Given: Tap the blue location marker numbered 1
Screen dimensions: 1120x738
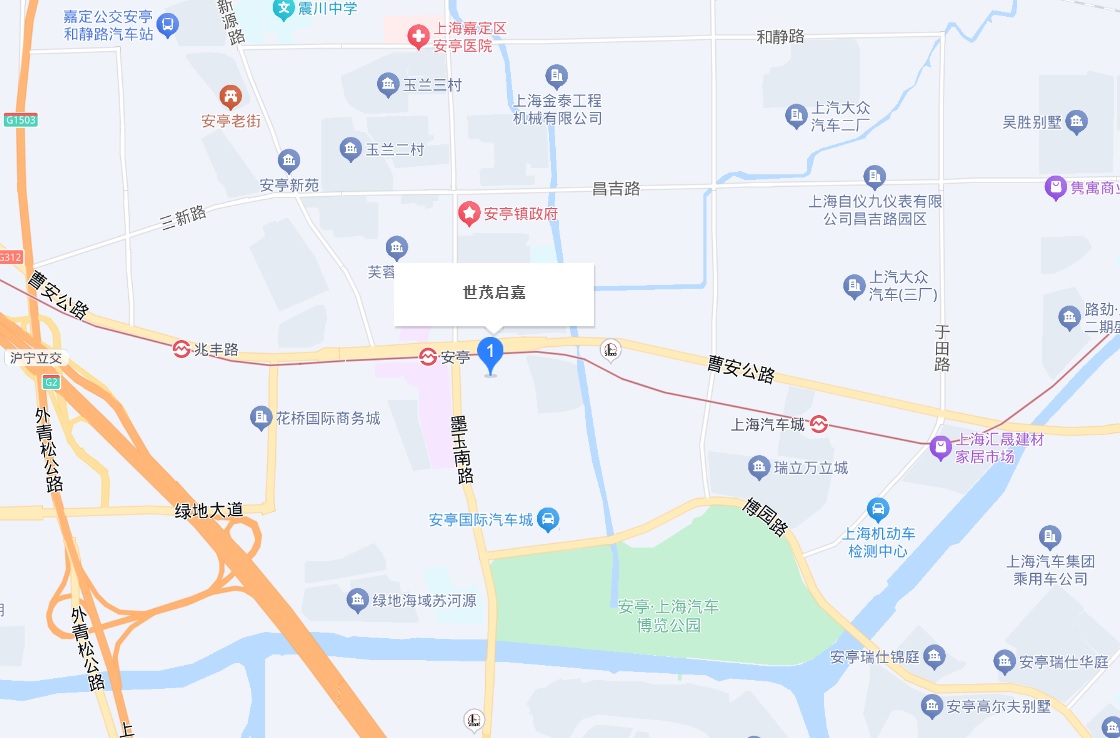Looking at the screenshot, I should 490,353.
